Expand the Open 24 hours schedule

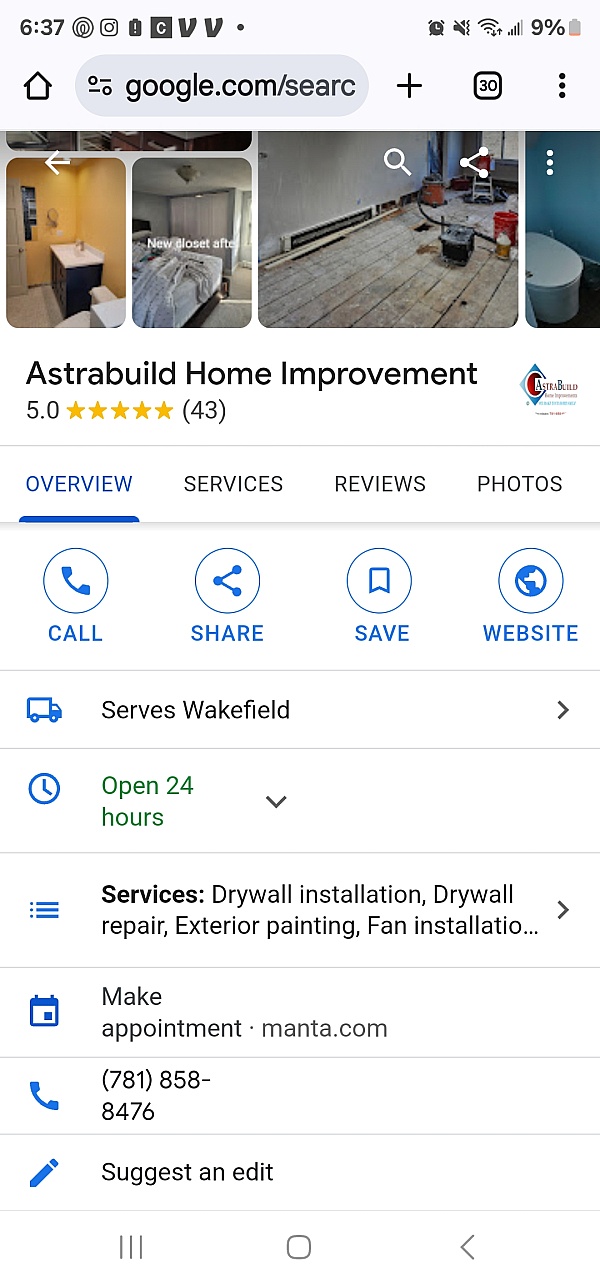[276, 801]
